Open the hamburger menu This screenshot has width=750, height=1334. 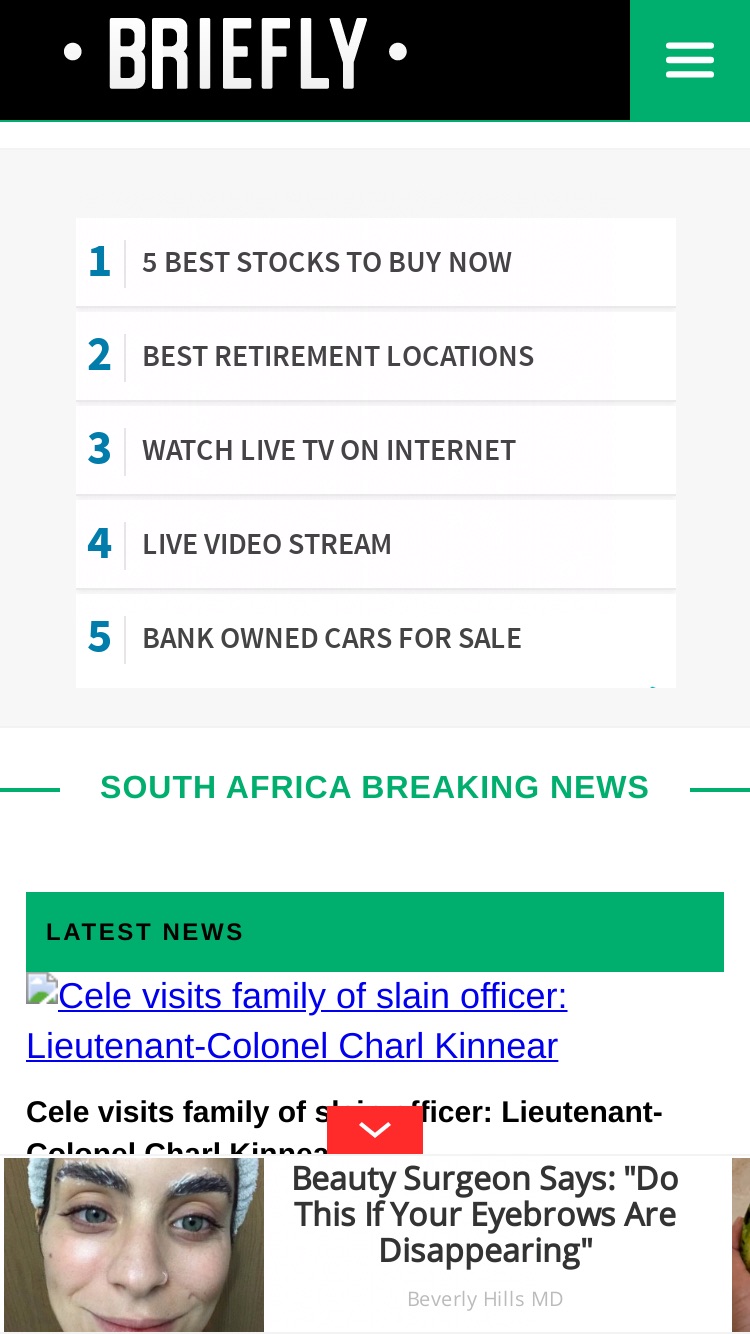690,60
